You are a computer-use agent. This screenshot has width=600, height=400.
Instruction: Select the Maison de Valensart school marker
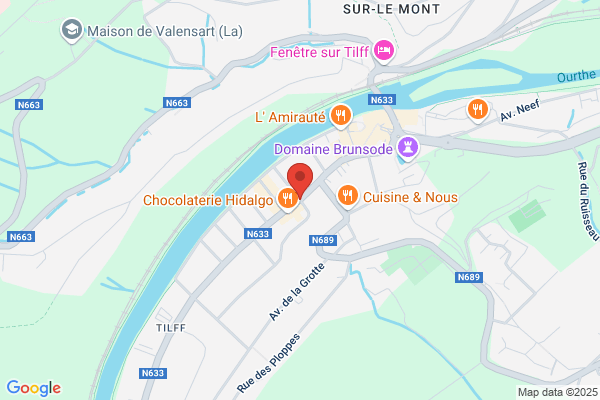tap(72, 30)
